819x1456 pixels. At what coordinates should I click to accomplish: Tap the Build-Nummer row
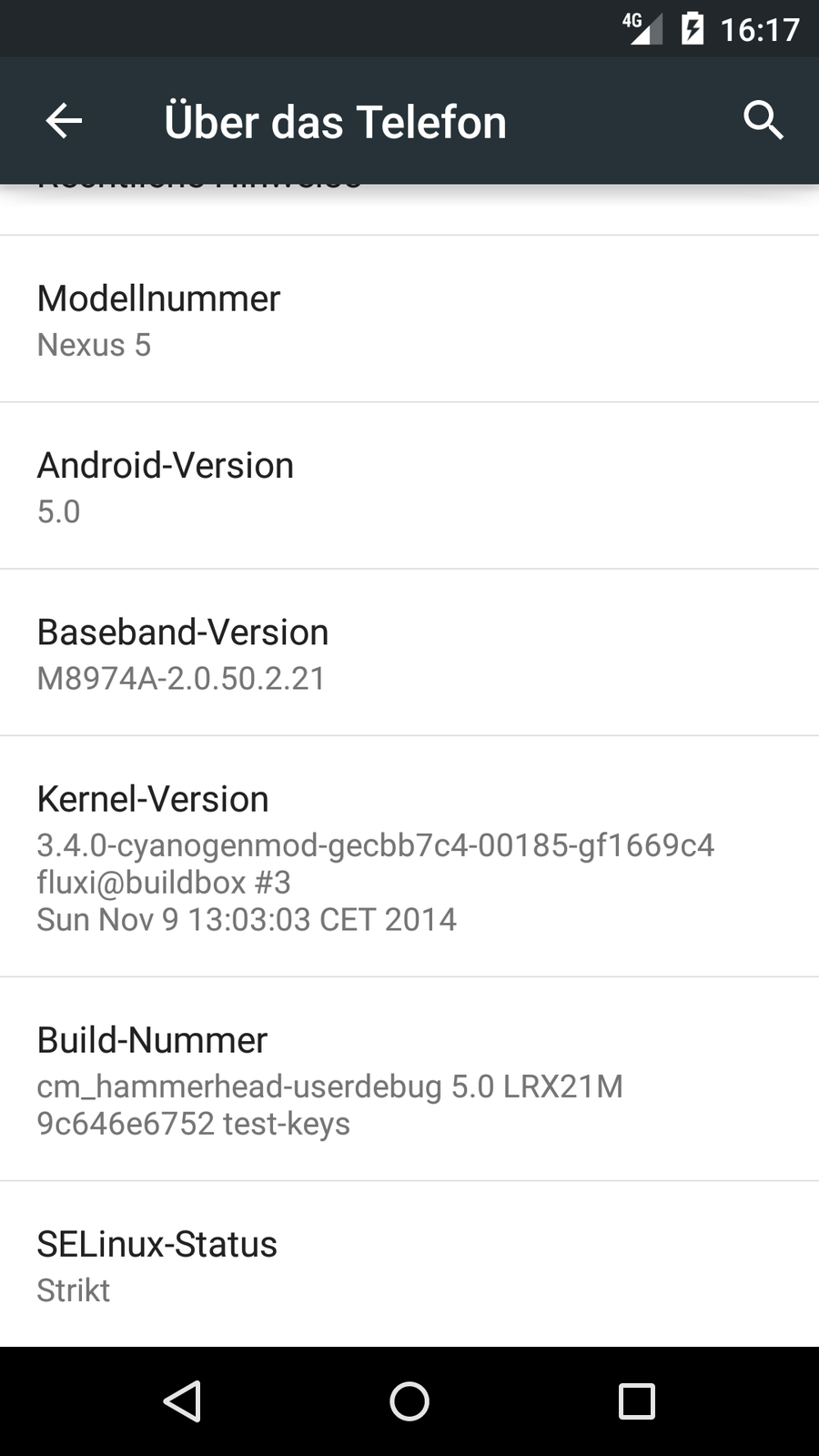tap(409, 1079)
